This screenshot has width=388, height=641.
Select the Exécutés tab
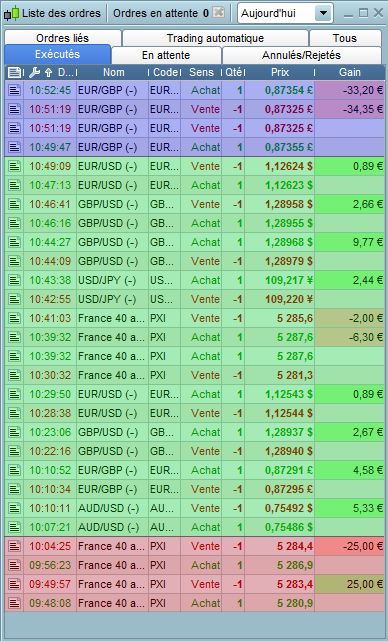[x=58, y=54]
